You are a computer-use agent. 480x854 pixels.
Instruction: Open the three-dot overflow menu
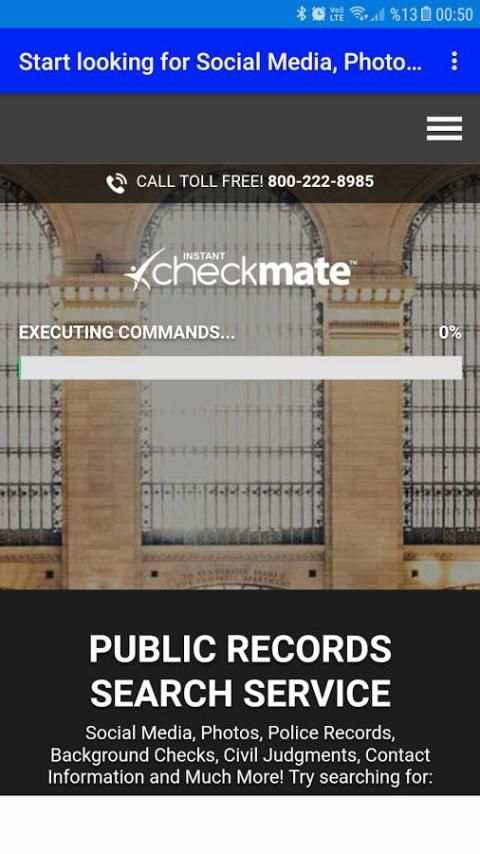coord(454,62)
